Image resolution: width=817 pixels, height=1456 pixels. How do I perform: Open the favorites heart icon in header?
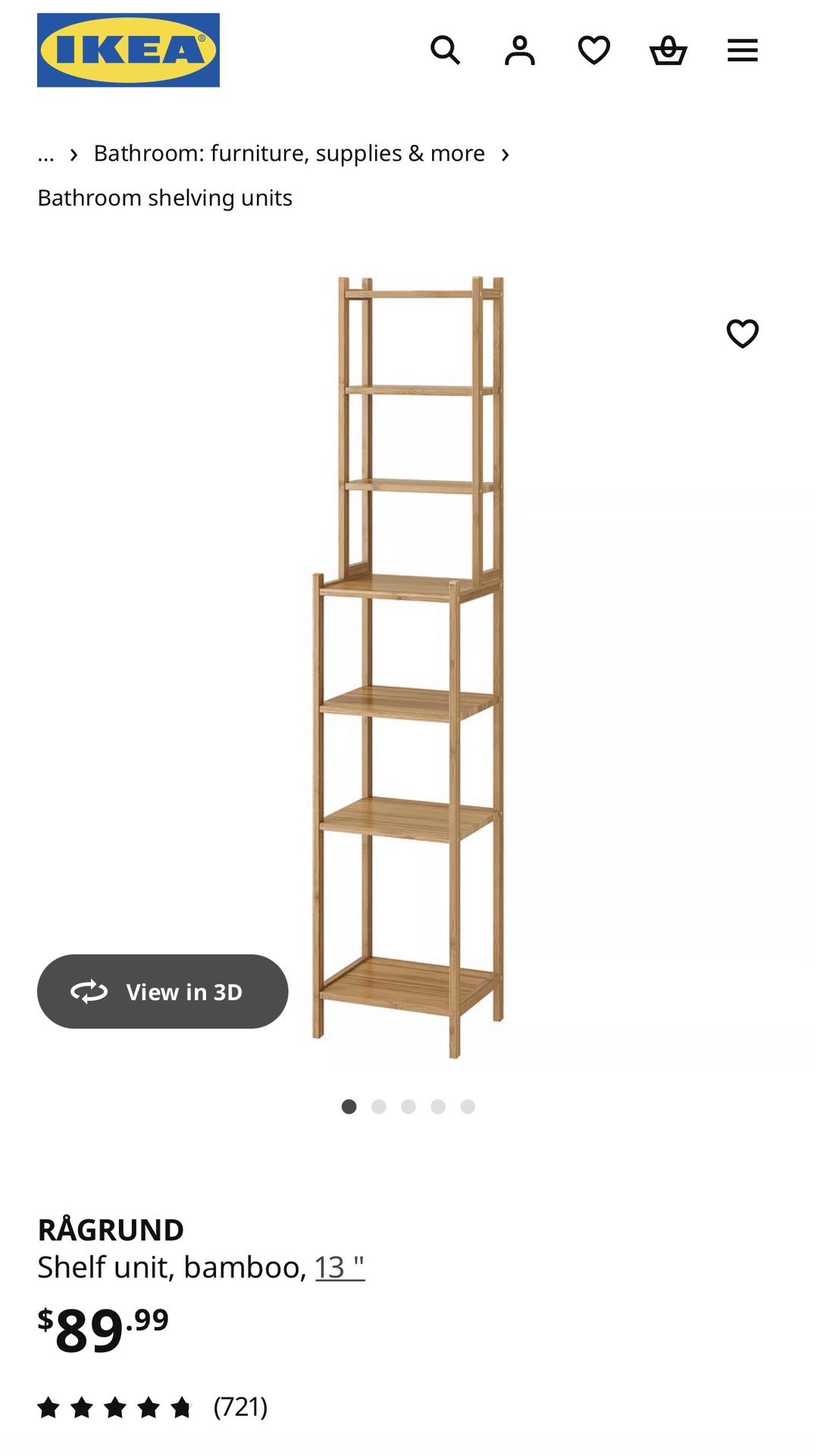click(594, 50)
